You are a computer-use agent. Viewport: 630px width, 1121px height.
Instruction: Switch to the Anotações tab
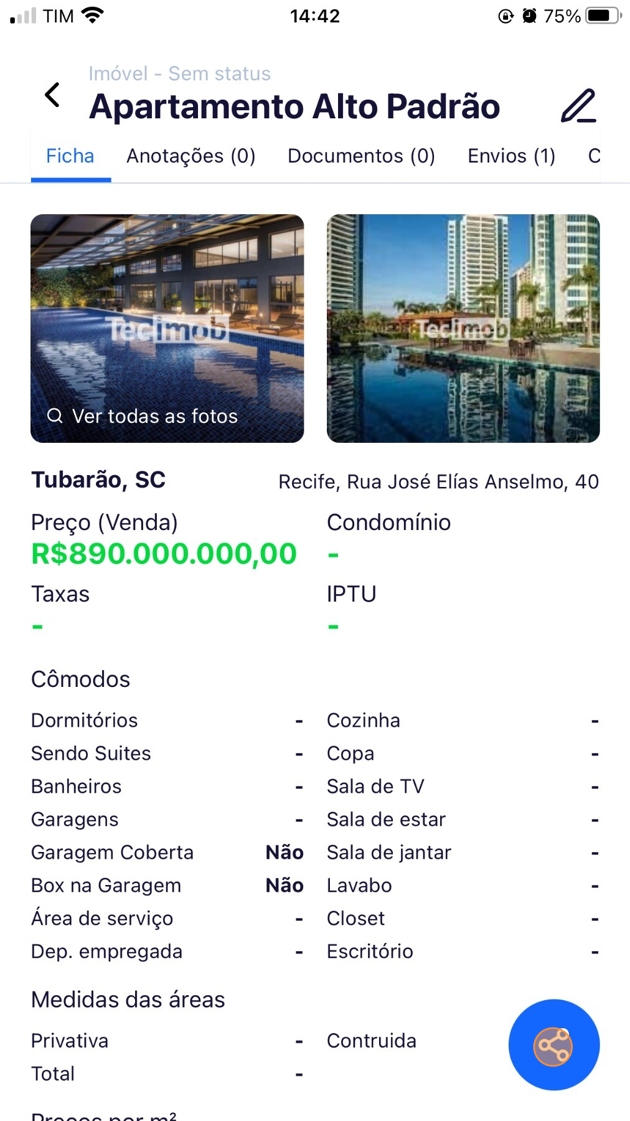point(191,156)
